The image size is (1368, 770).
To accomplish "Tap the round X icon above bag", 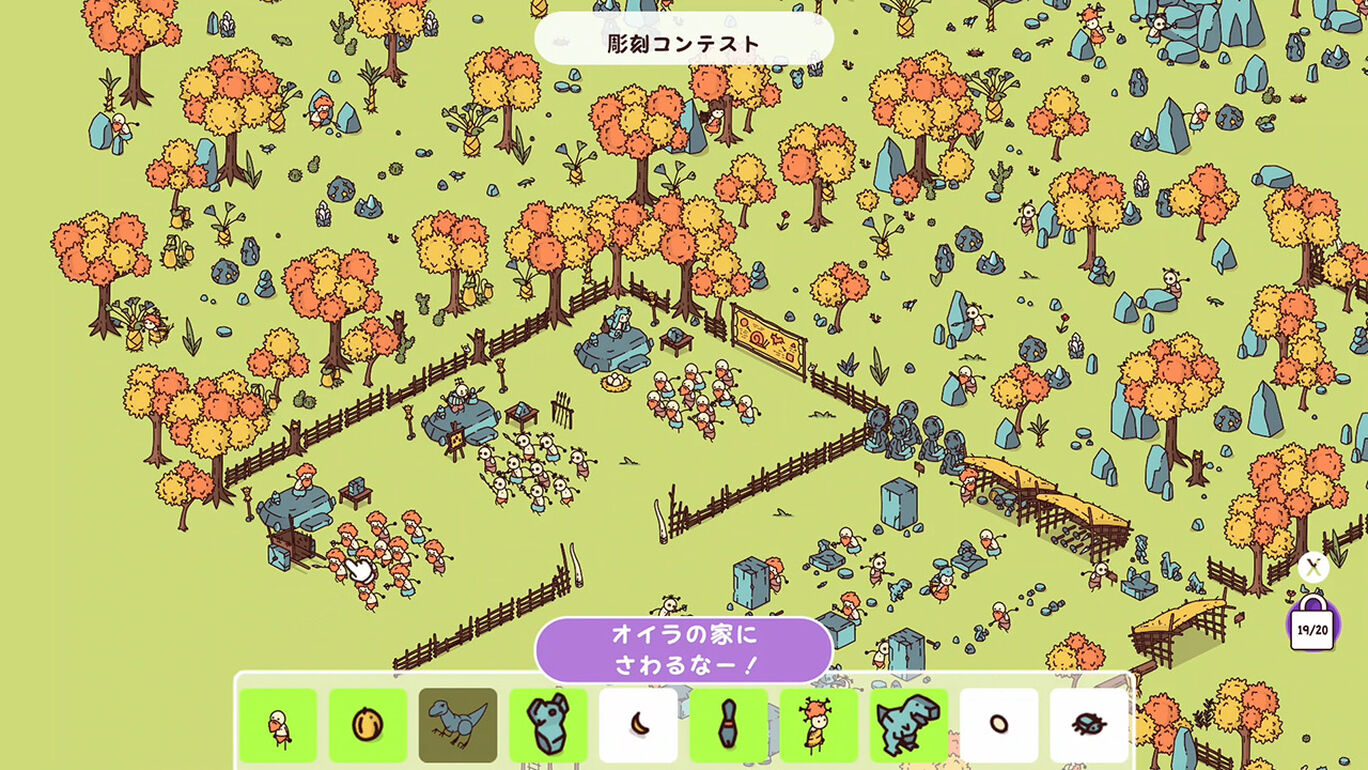I will click(x=1313, y=568).
